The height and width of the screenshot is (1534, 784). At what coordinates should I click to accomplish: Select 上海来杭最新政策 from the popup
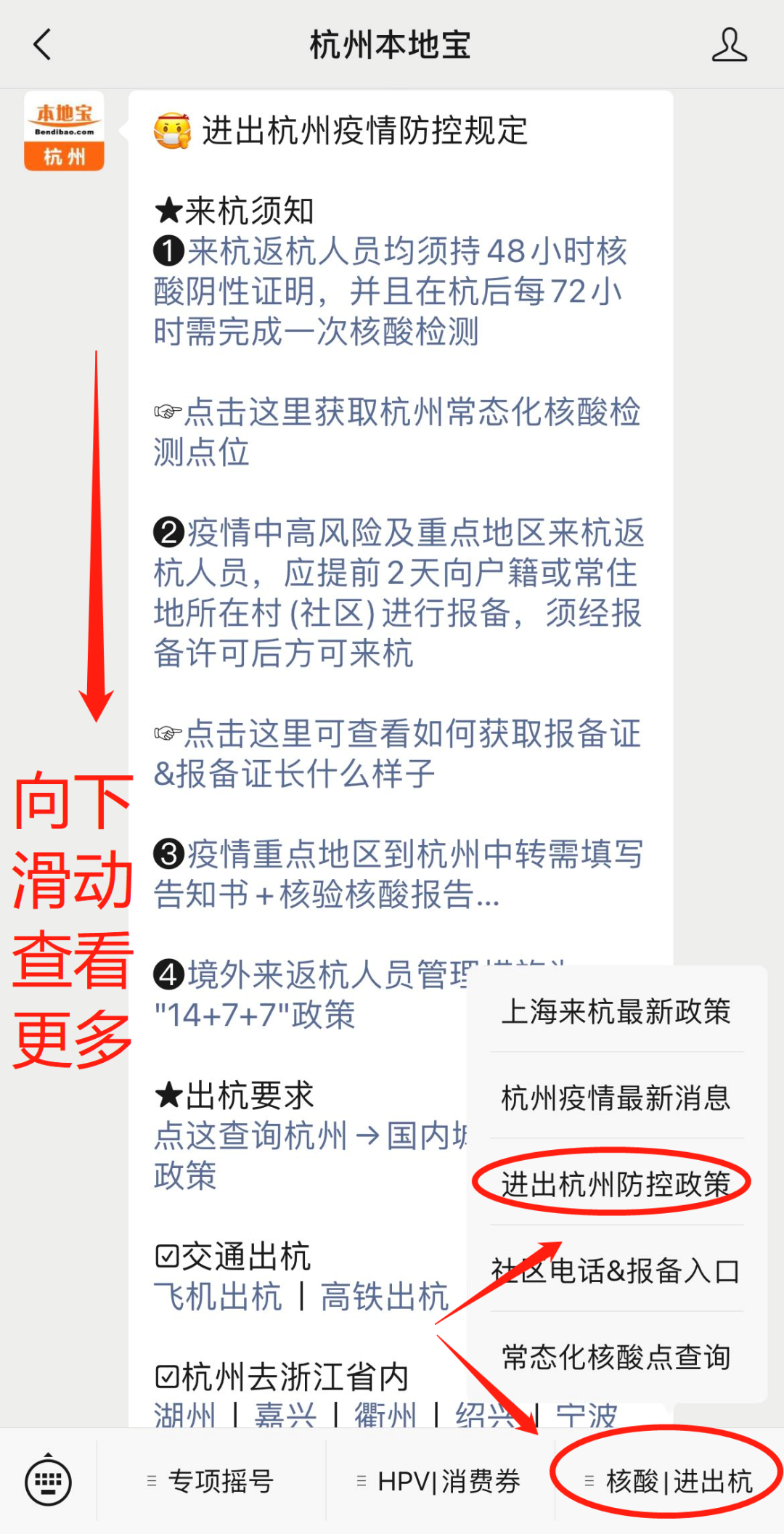(x=616, y=1011)
